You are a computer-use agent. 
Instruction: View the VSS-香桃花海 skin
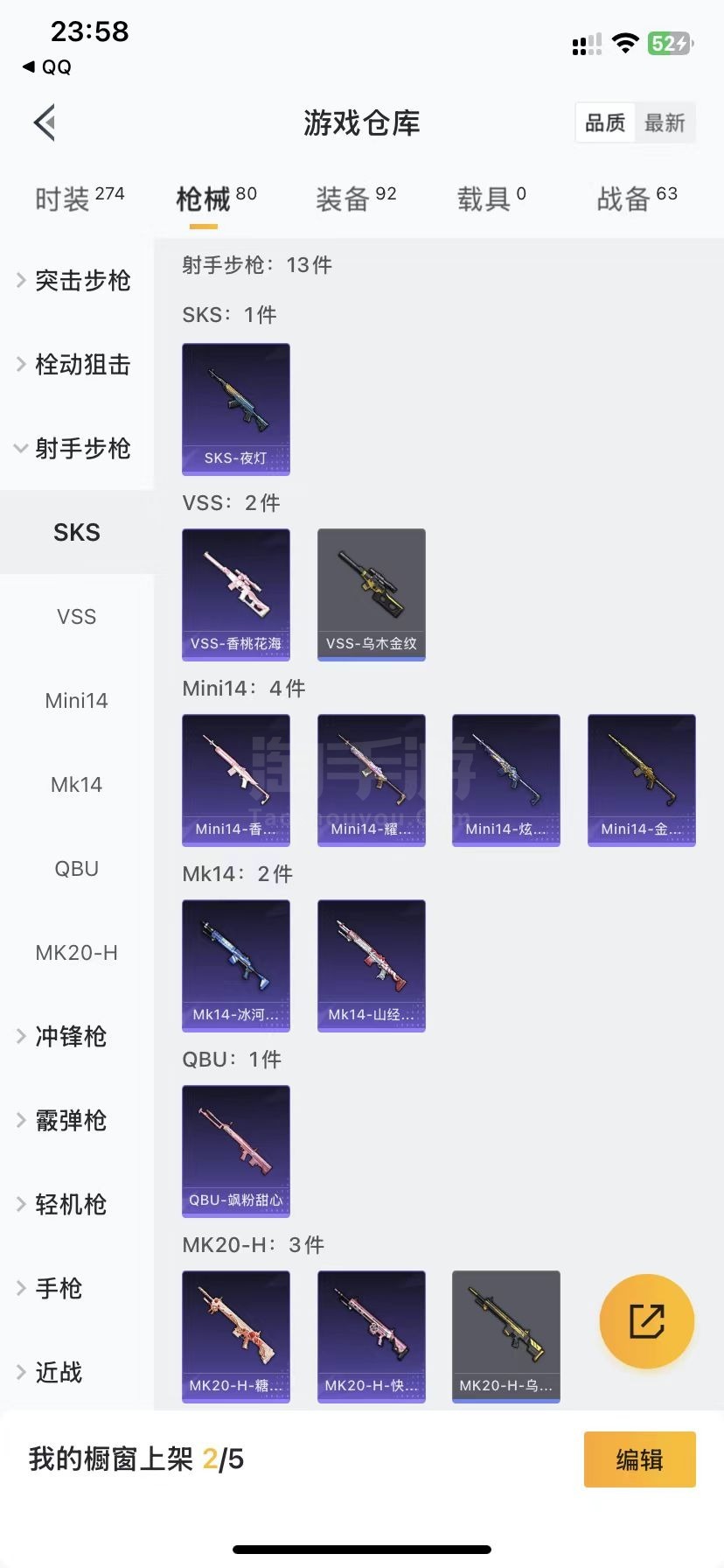click(236, 595)
